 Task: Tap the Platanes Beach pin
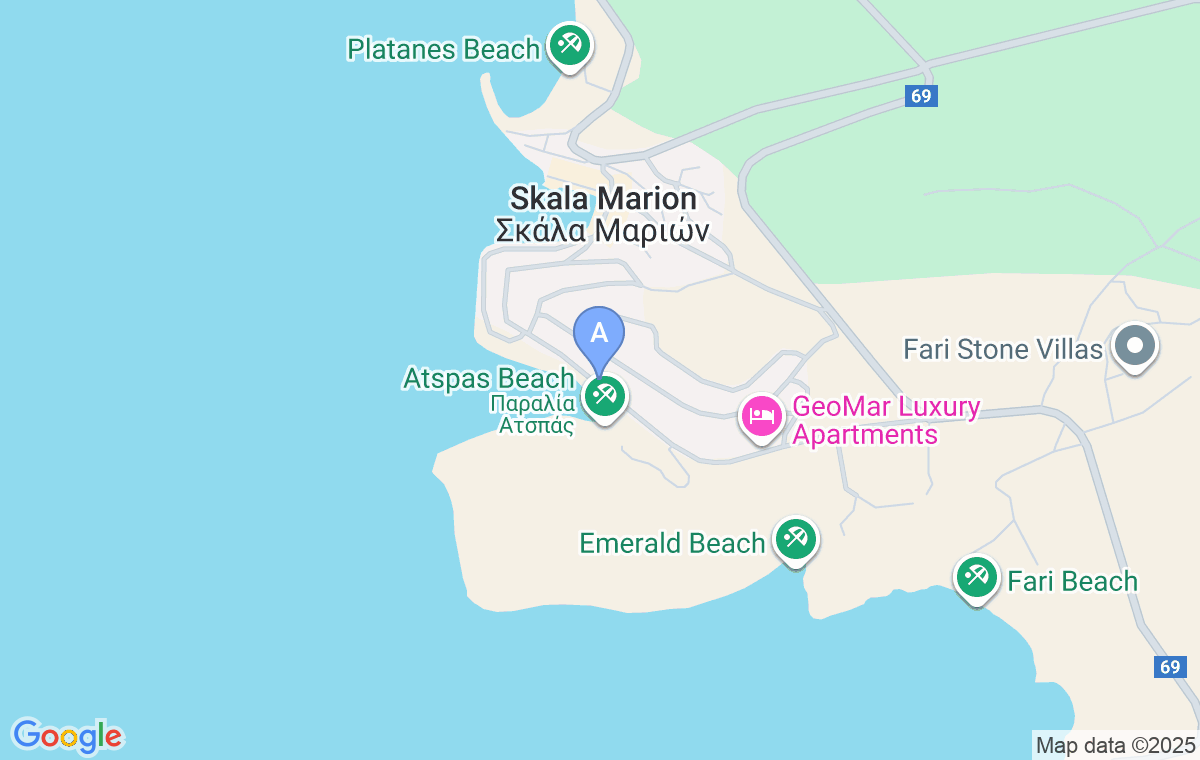pyautogui.click(x=570, y=45)
